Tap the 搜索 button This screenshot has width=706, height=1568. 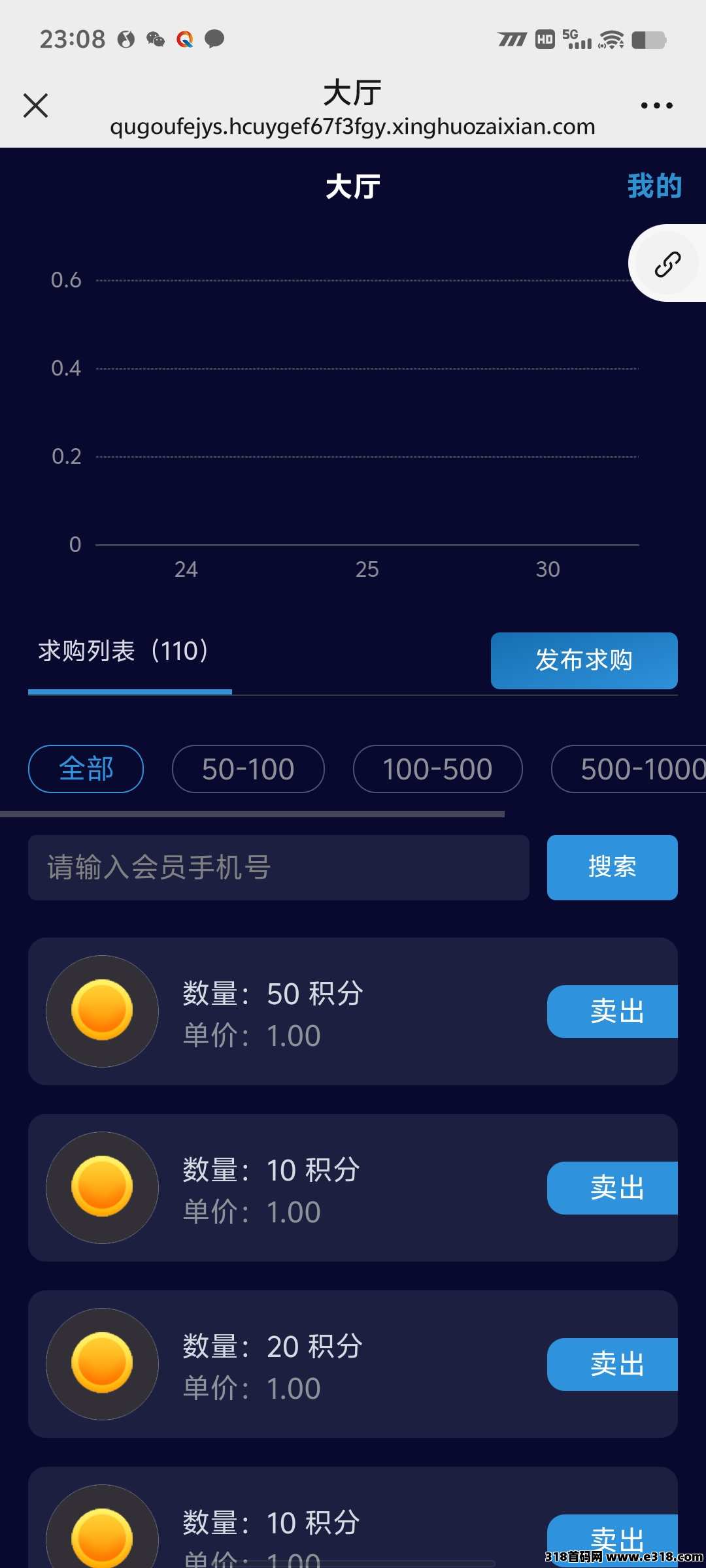(x=612, y=868)
